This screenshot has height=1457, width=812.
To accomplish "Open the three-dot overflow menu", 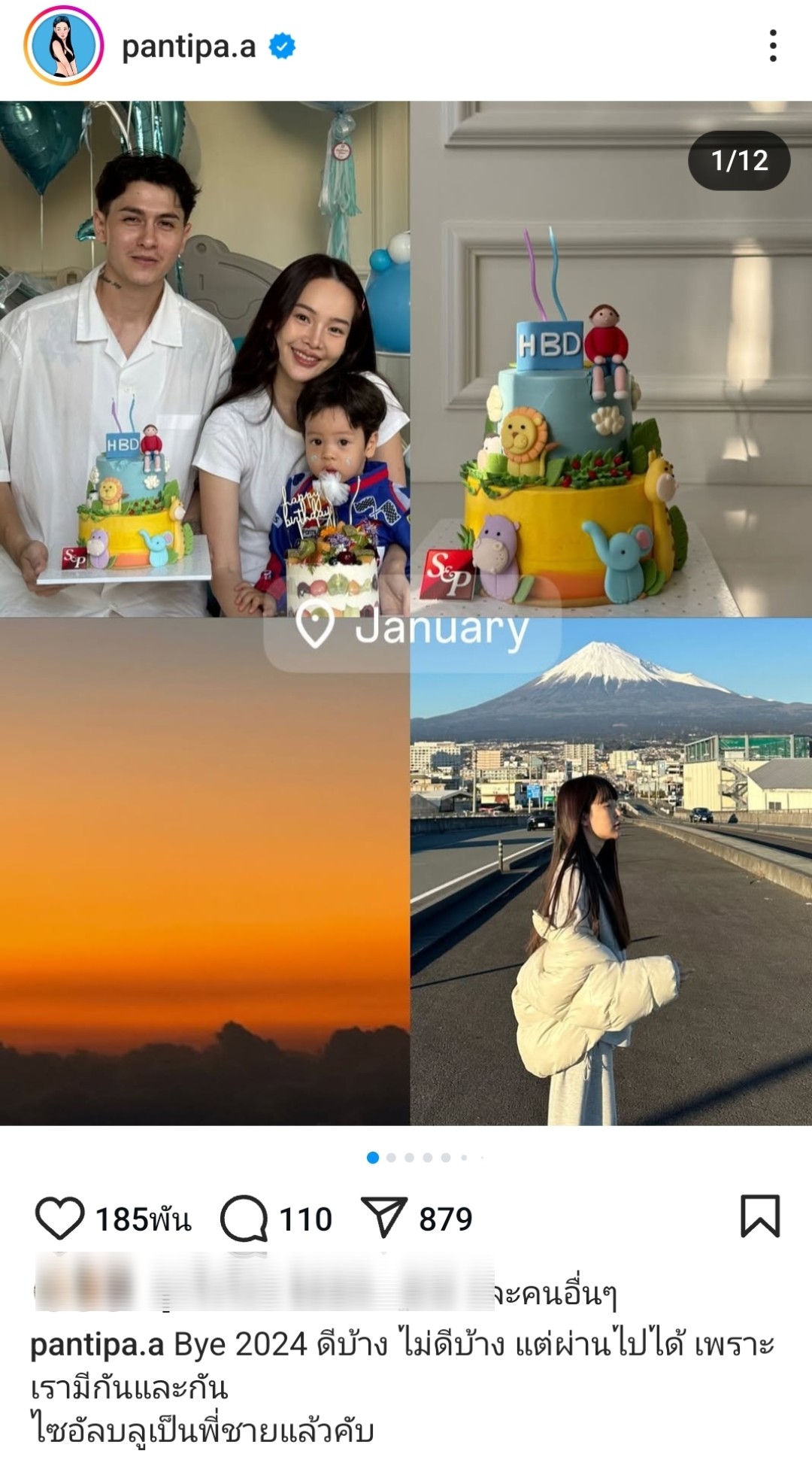I will (x=772, y=46).
